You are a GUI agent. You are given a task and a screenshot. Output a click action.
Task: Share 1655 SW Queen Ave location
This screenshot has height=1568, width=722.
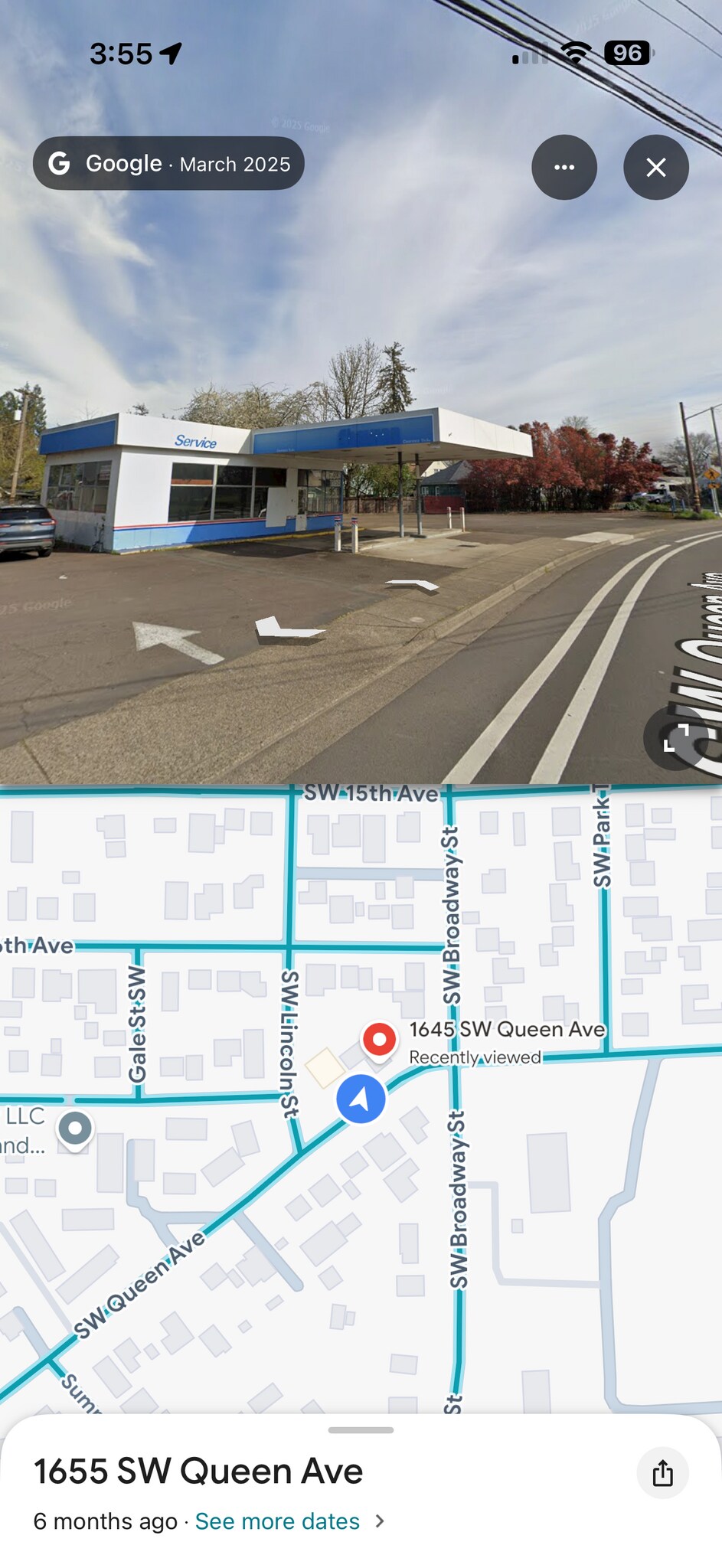point(662,1472)
